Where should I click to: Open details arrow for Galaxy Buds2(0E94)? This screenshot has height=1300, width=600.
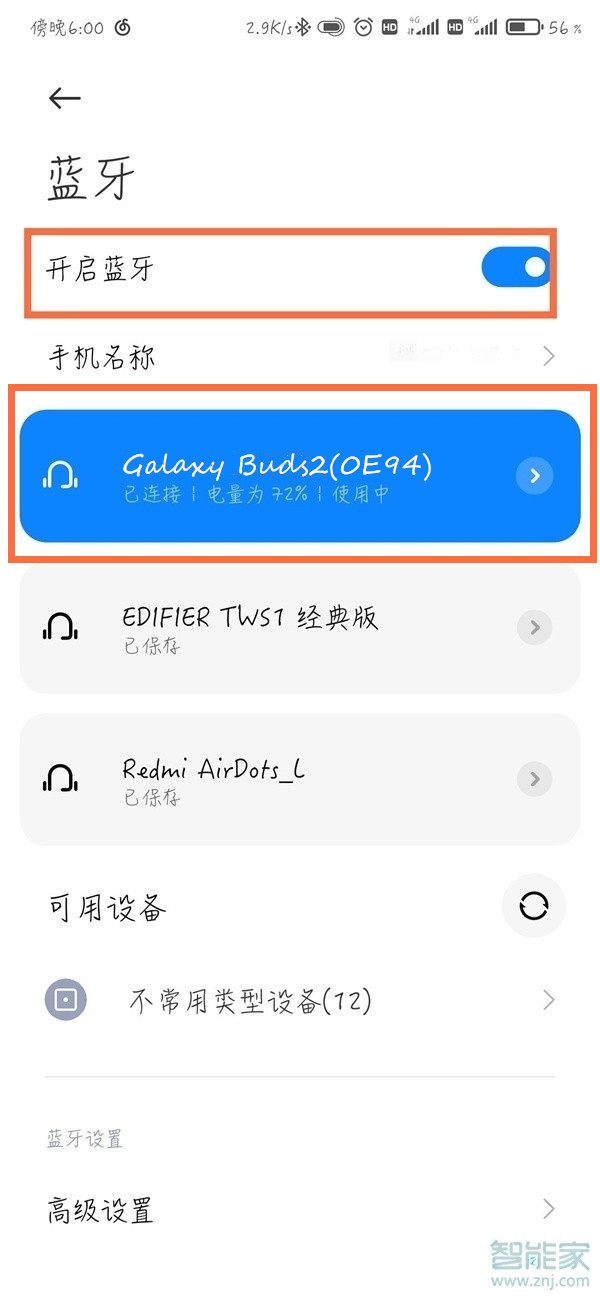point(535,476)
